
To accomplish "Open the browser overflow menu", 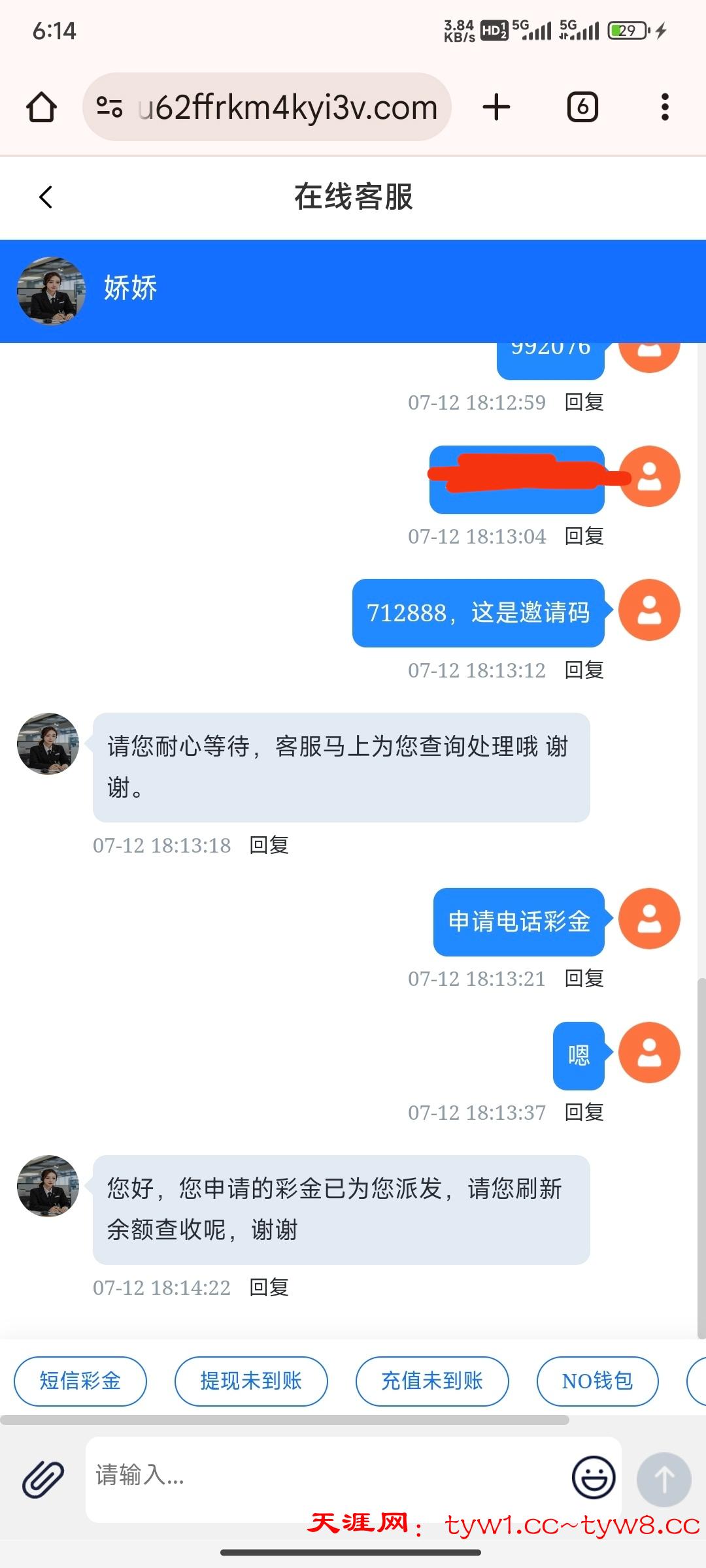I will (664, 107).
